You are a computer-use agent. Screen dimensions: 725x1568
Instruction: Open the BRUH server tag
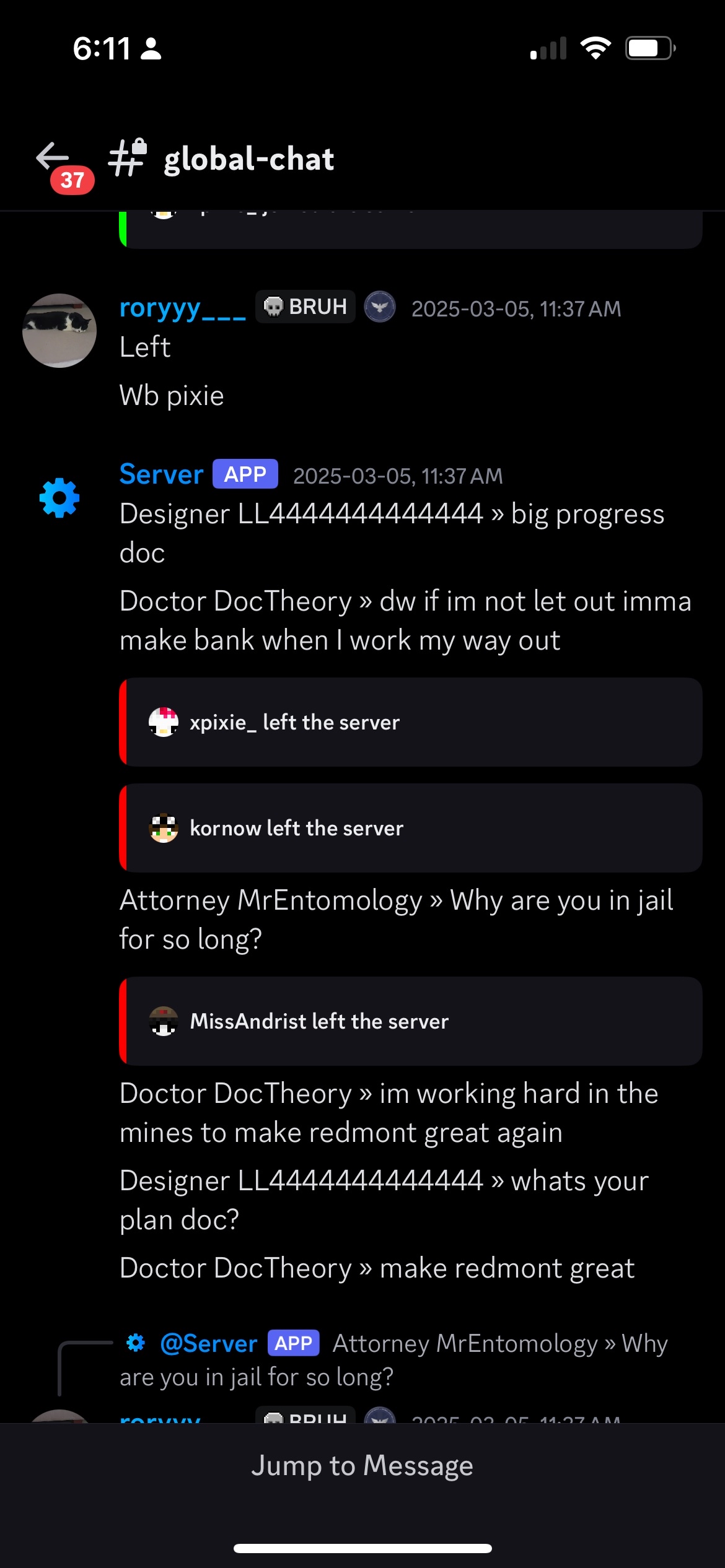coord(305,307)
